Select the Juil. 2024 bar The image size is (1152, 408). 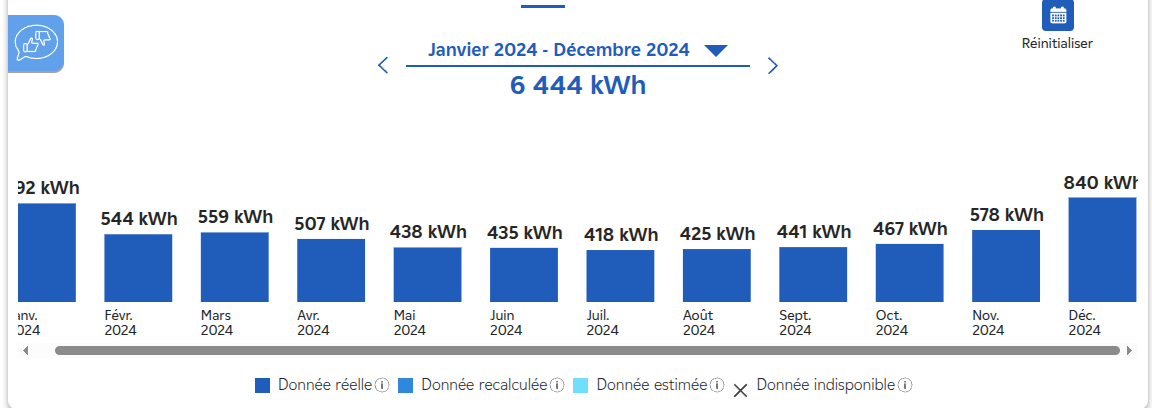(x=620, y=275)
